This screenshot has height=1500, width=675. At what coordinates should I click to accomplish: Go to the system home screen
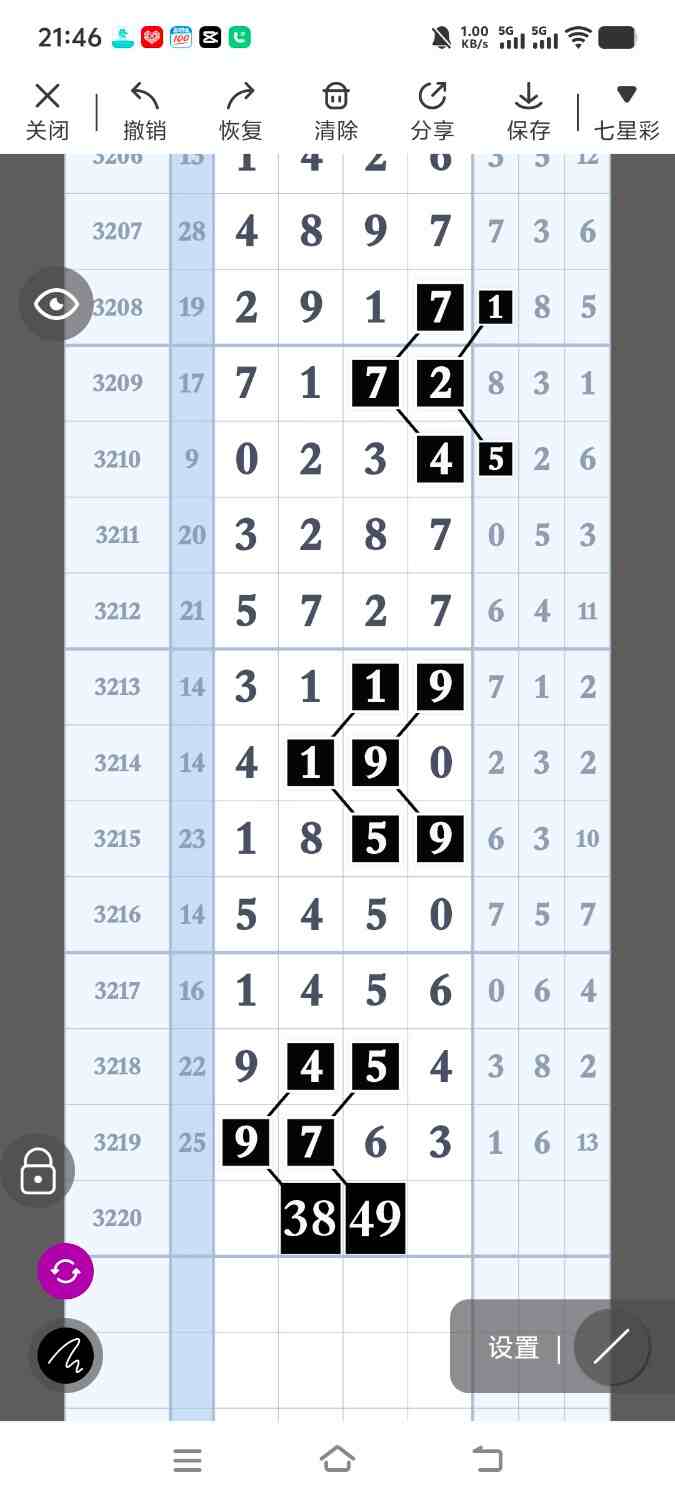[337, 1460]
